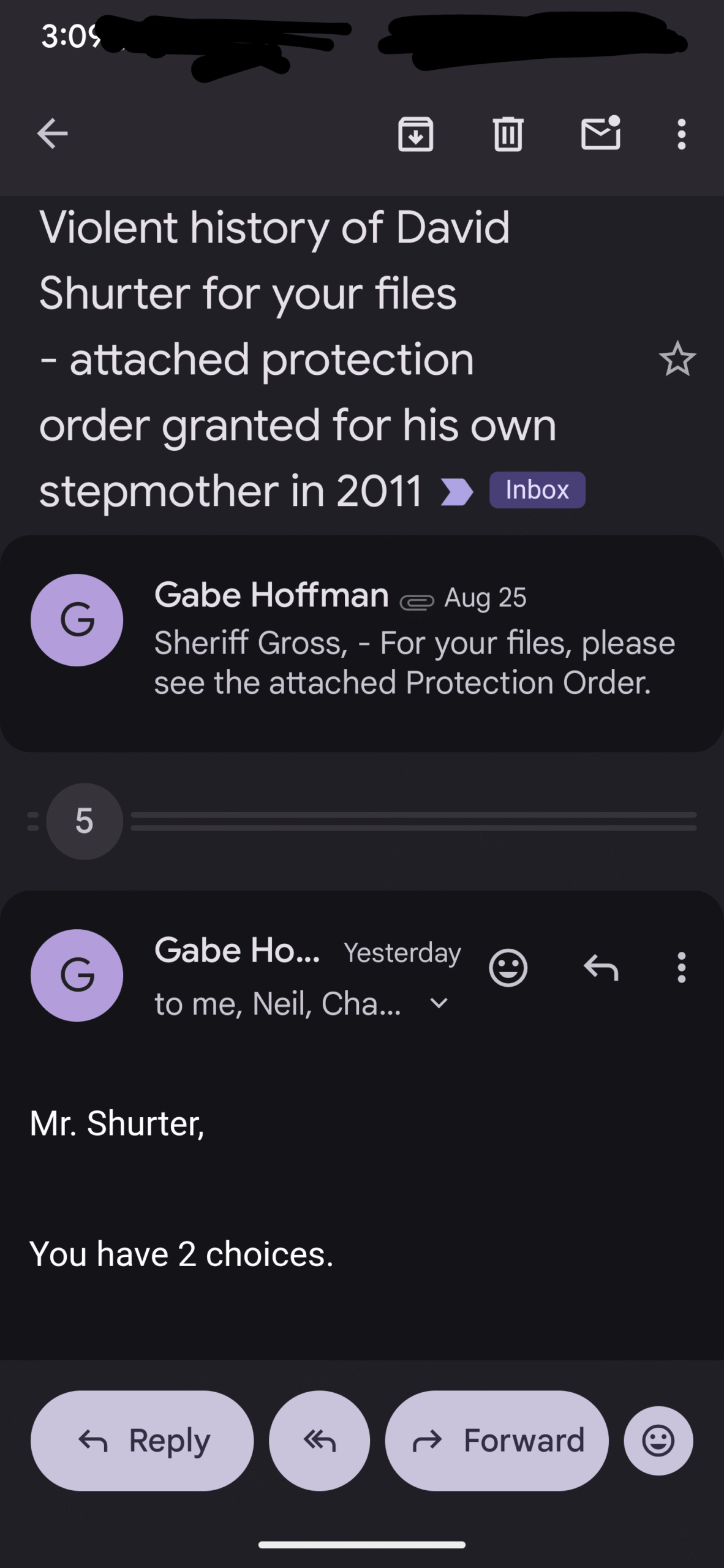Go back to the inbox list

pyautogui.click(x=52, y=134)
